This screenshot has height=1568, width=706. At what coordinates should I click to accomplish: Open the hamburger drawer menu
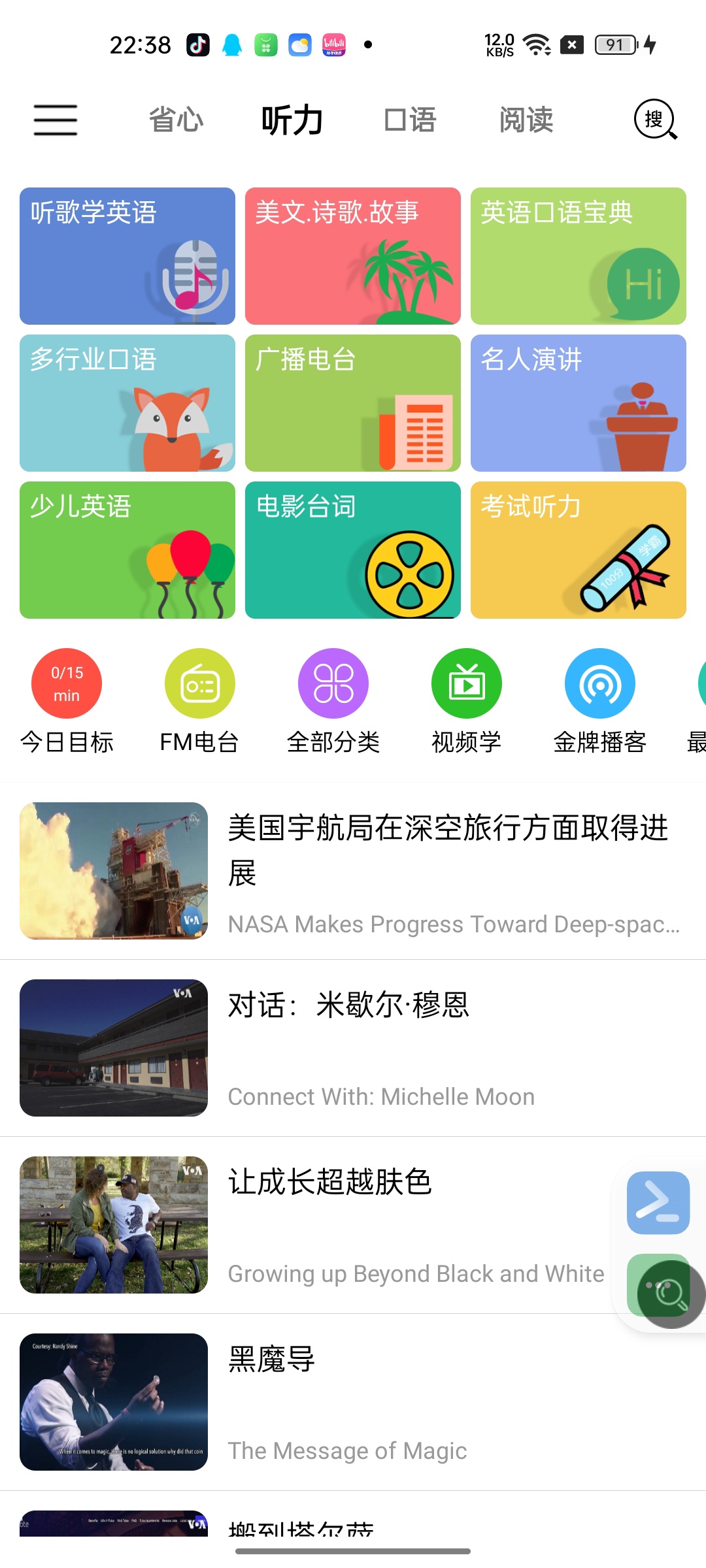point(56,120)
